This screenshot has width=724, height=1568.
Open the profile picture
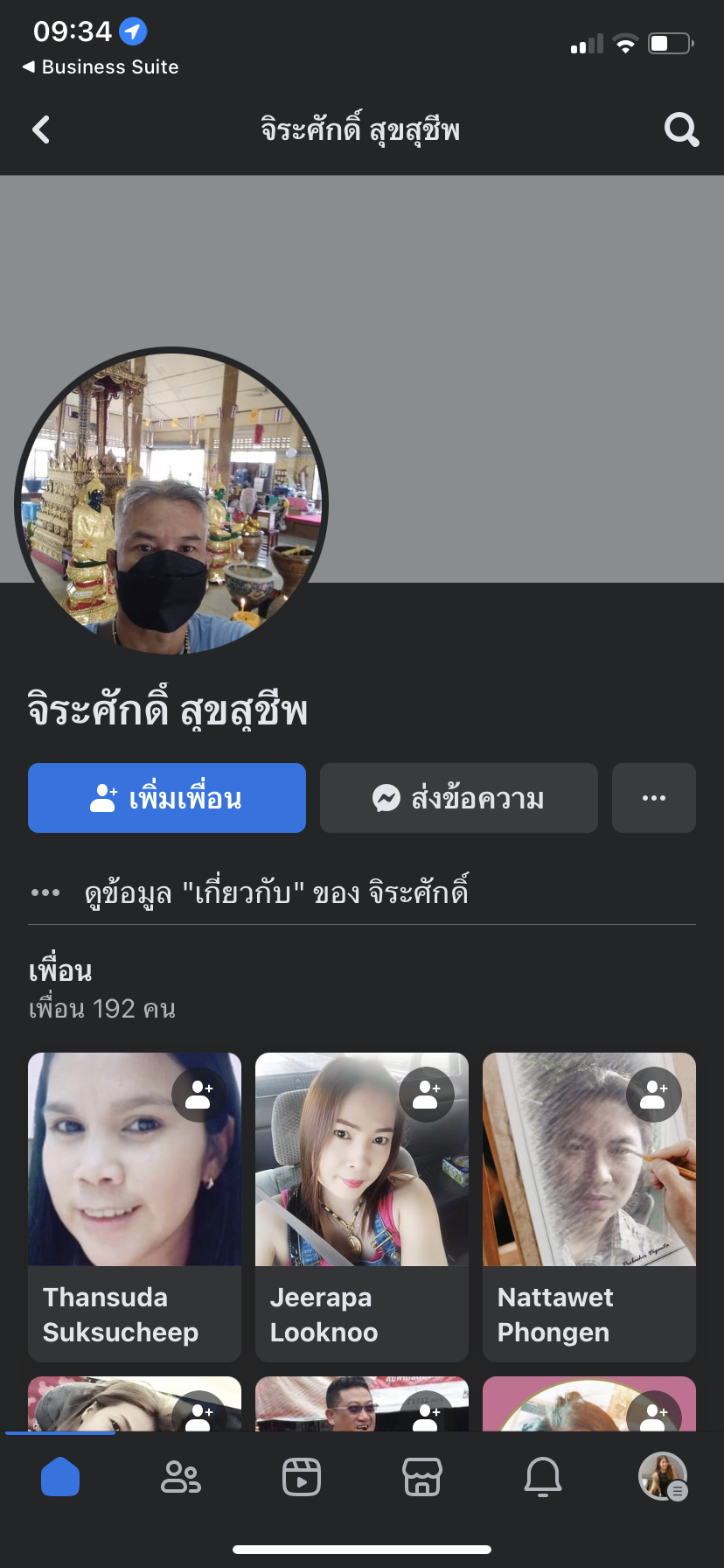[x=171, y=503]
